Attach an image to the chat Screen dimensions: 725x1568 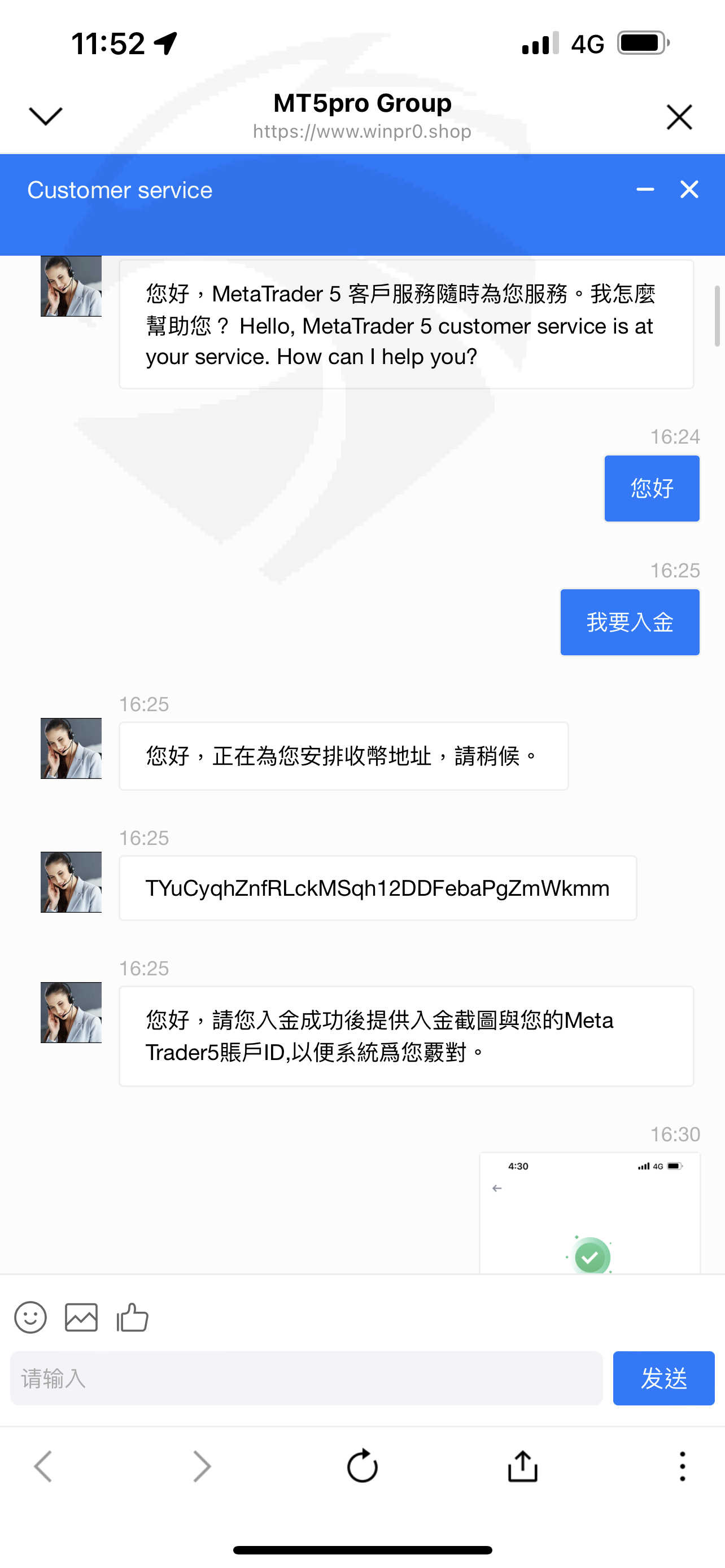click(81, 1318)
